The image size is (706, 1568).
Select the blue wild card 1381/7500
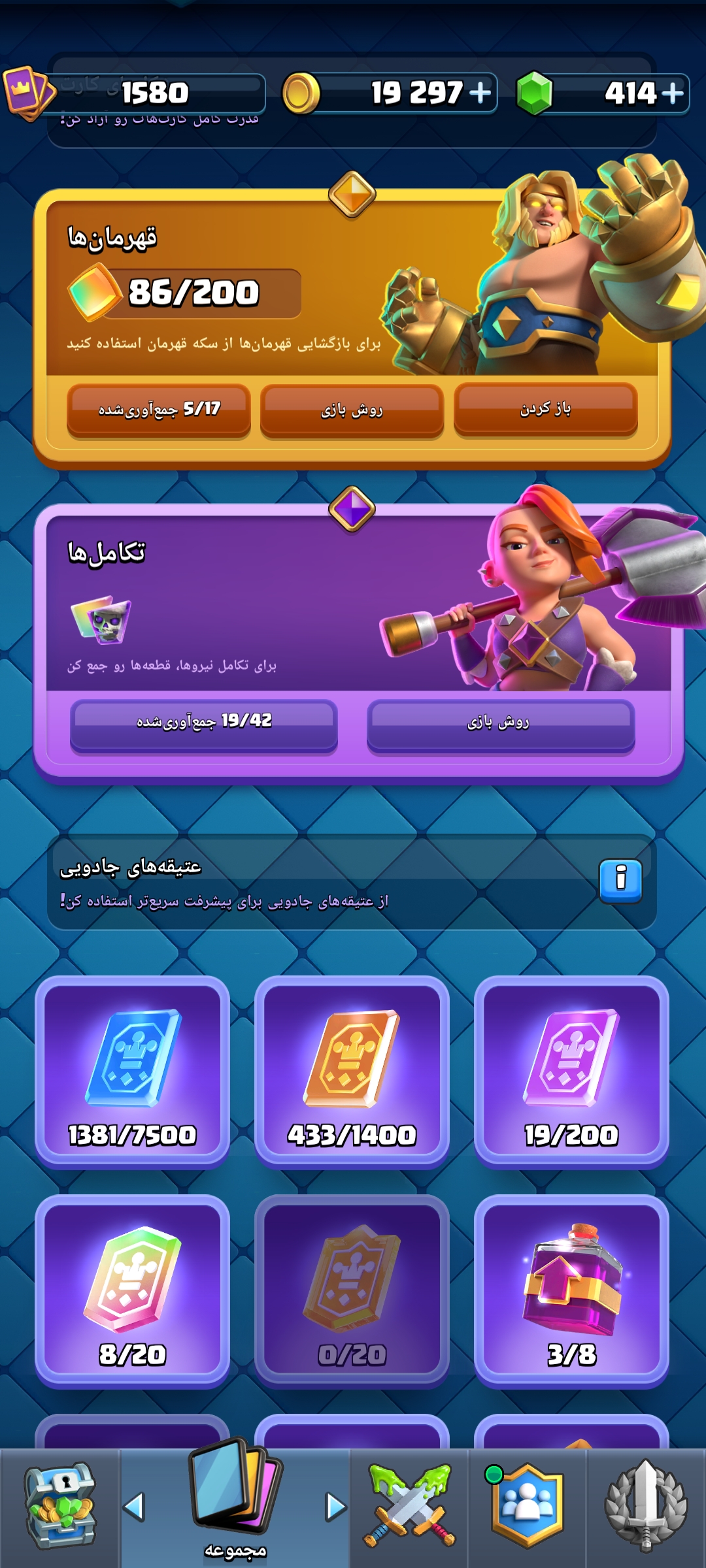pos(132,1070)
